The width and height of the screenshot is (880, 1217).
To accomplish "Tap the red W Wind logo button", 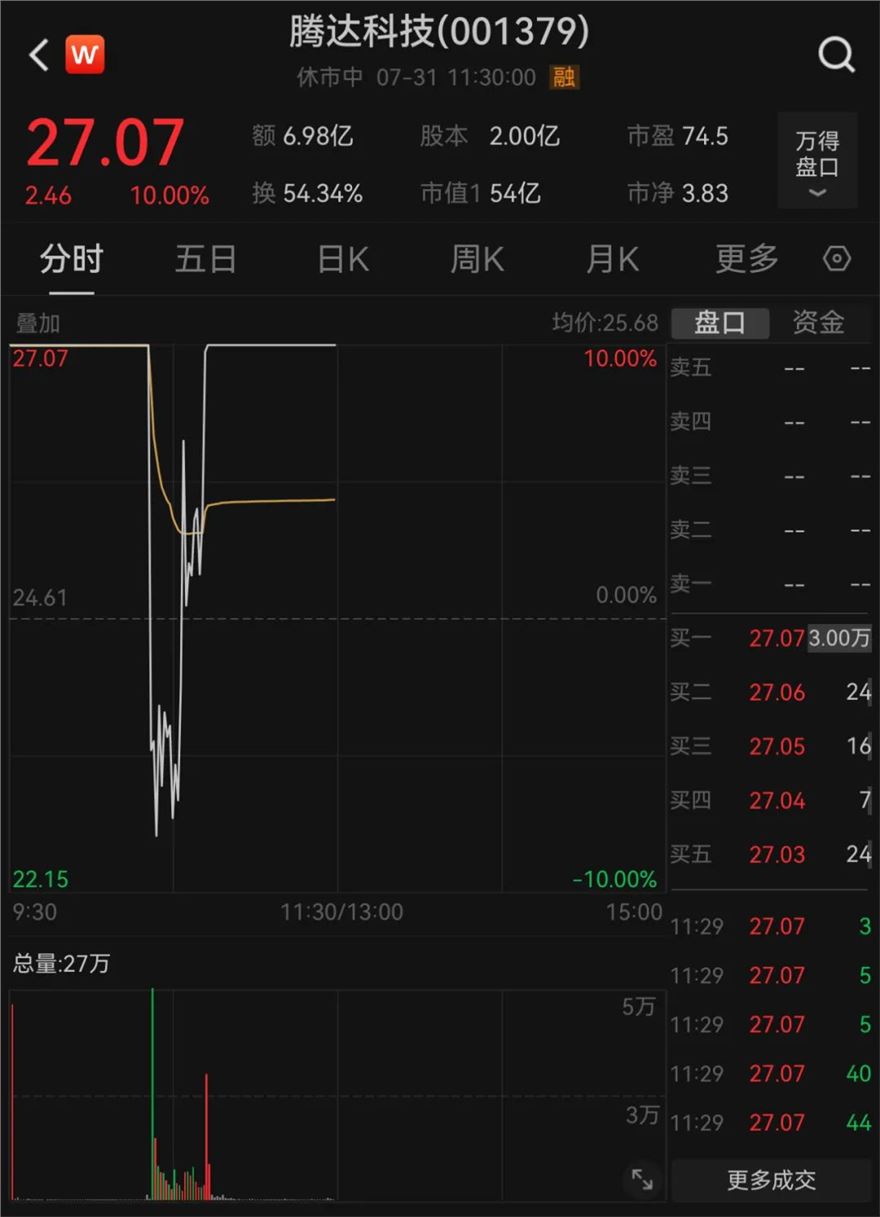I will click(x=85, y=55).
